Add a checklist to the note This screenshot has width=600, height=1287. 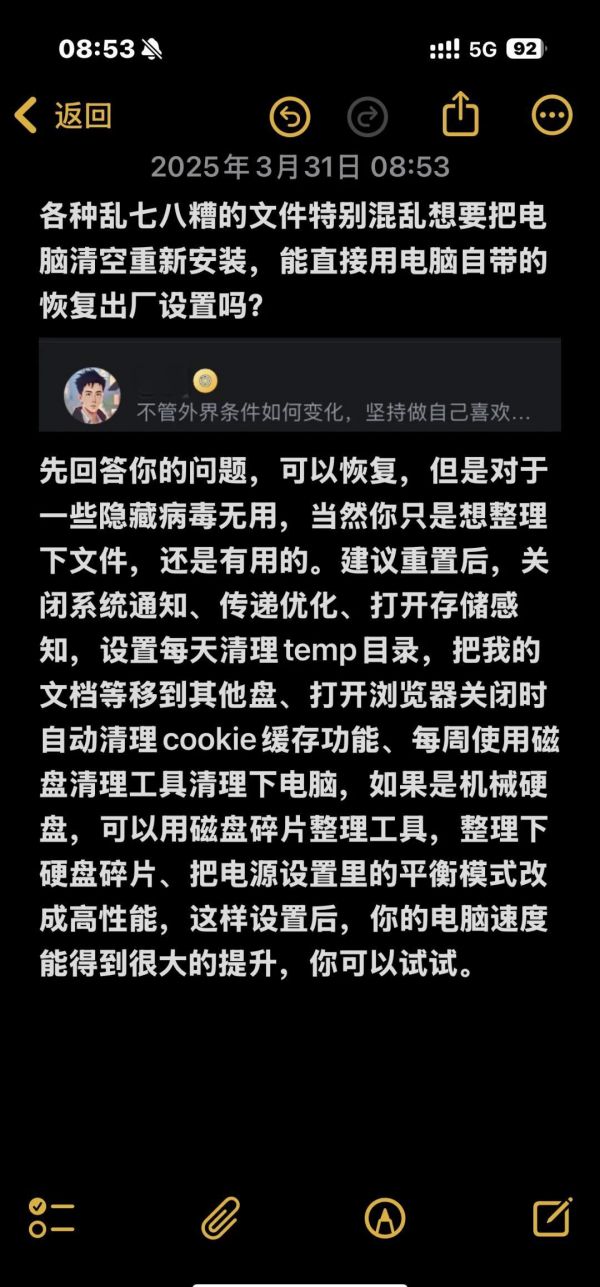[x=52, y=1218]
